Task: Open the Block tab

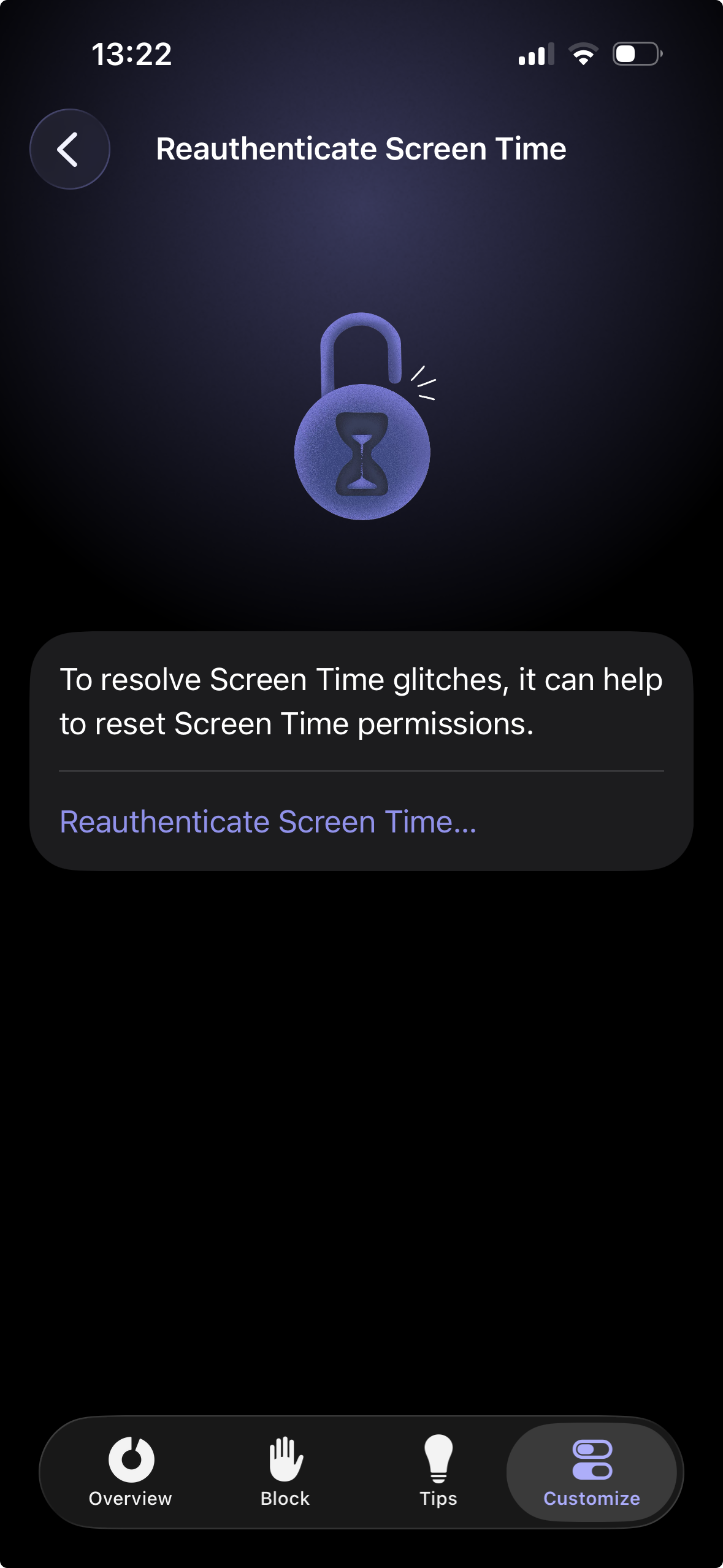Action: [285, 1471]
